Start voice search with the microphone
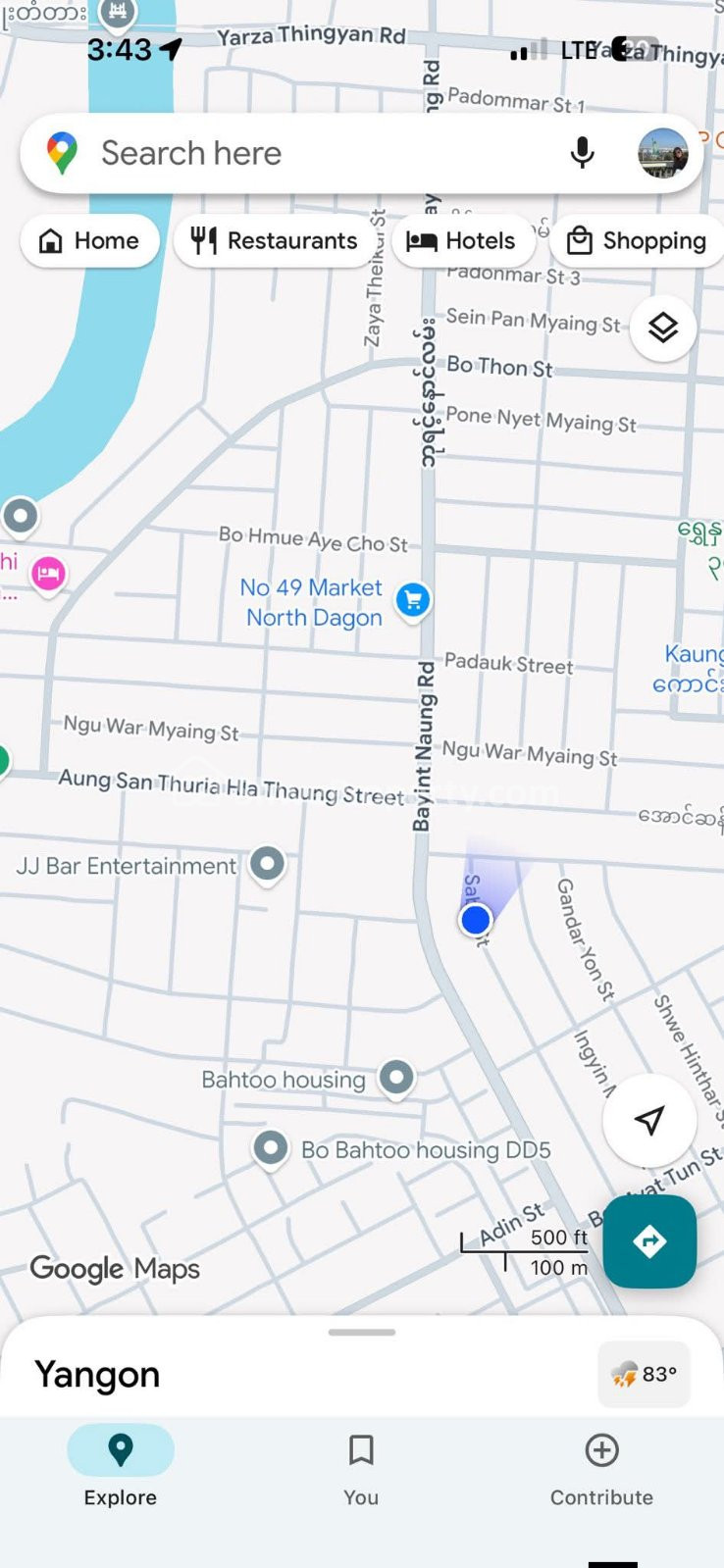The height and width of the screenshot is (1568, 724). (582, 153)
